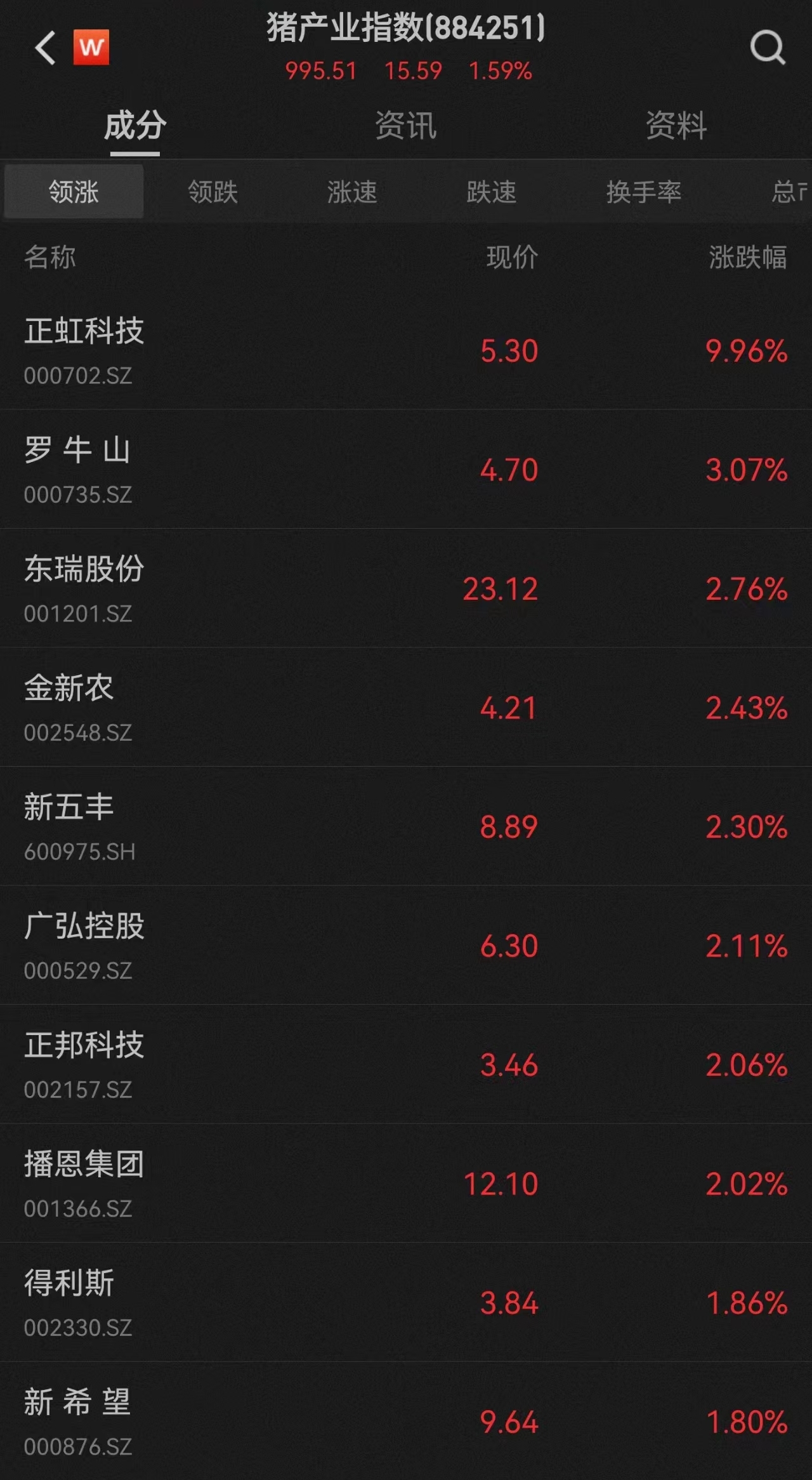Open stock 东瑞股份 001201.SZ
The image size is (812, 1480).
[x=406, y=588]
